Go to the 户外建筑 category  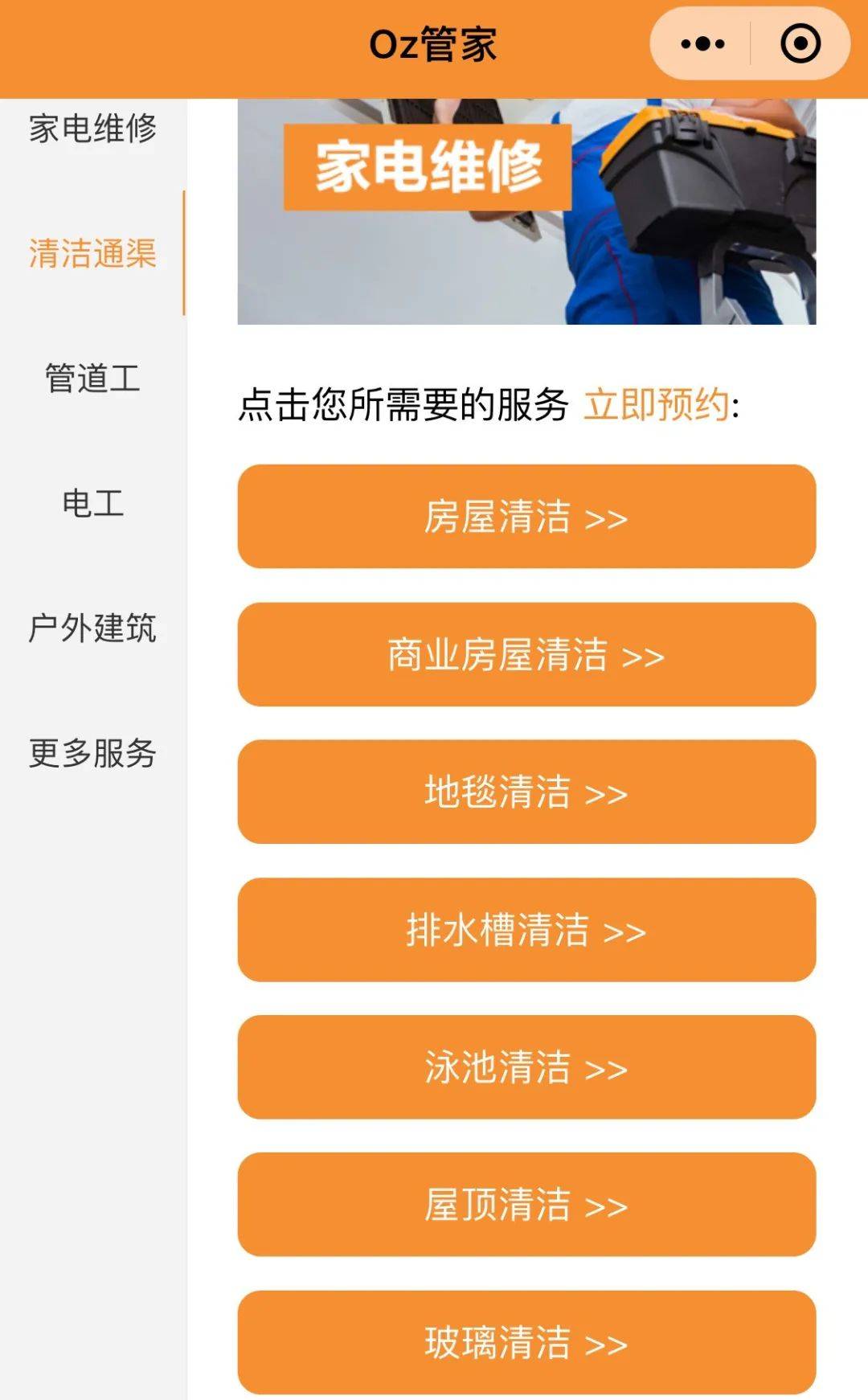click(x=93, y=628)
